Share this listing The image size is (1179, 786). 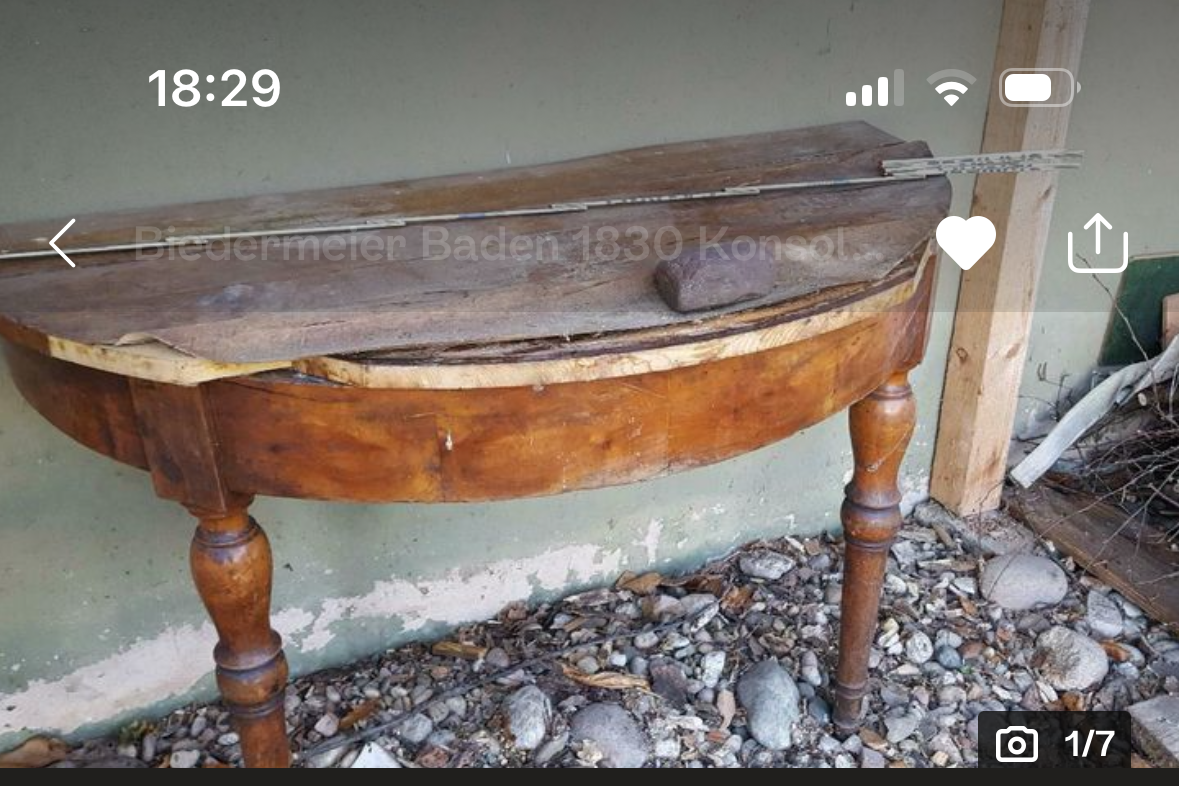coord(1097,243)
